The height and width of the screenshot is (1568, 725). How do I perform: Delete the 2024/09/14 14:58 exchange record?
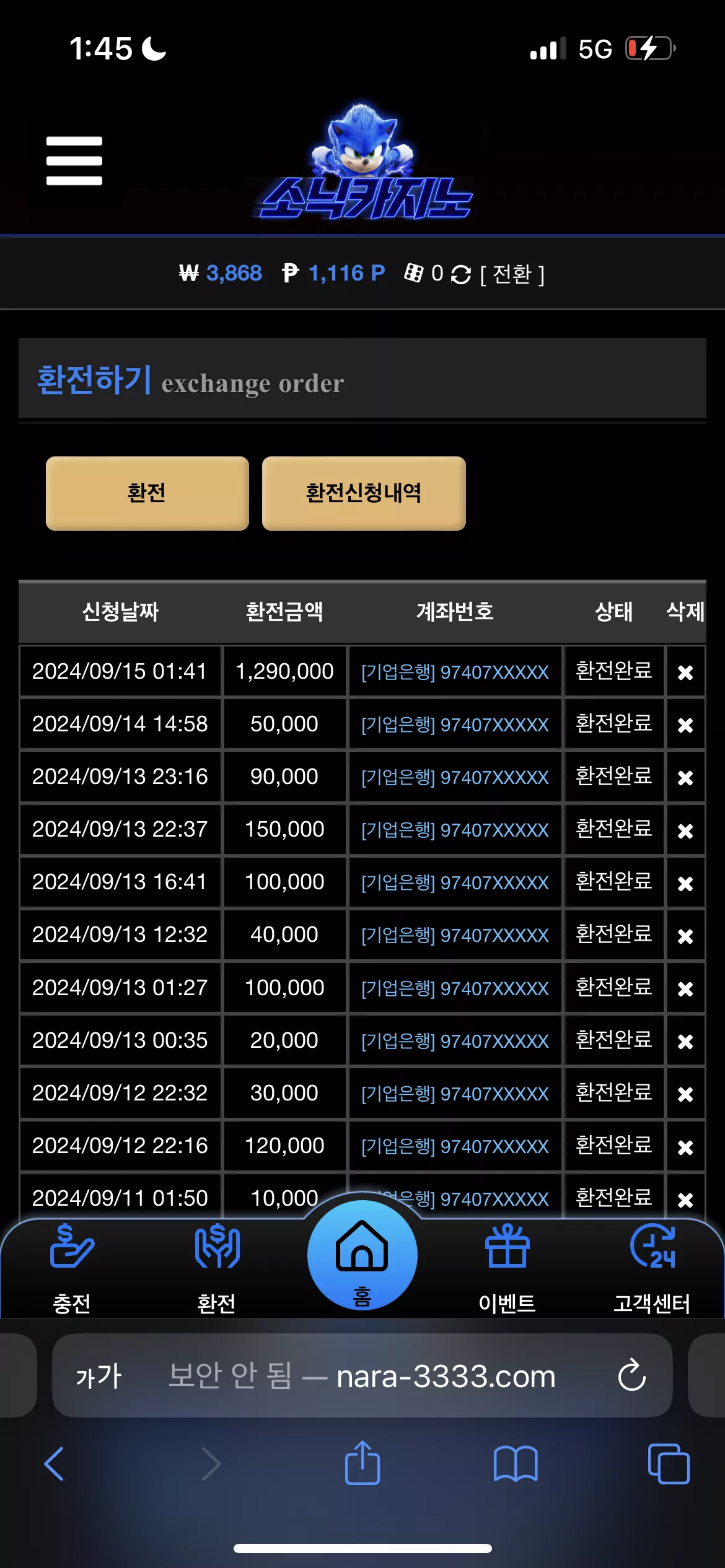(x=685, y=725)
